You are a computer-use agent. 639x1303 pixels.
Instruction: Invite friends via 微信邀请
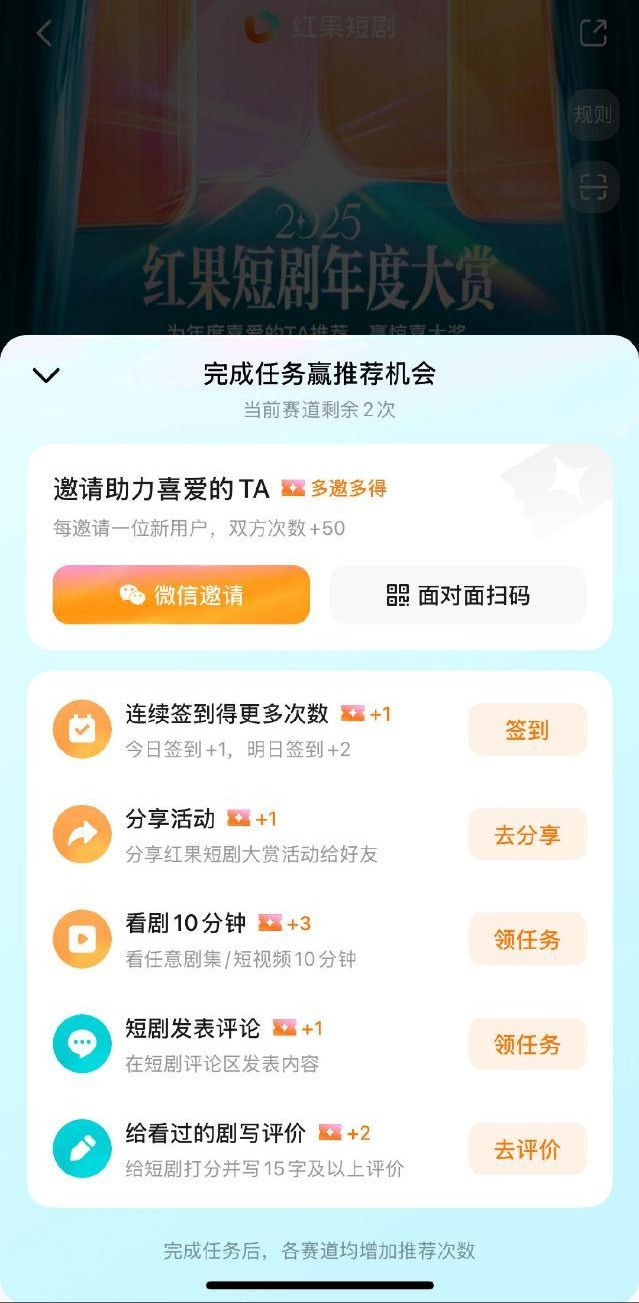click(x=181, y=595)
